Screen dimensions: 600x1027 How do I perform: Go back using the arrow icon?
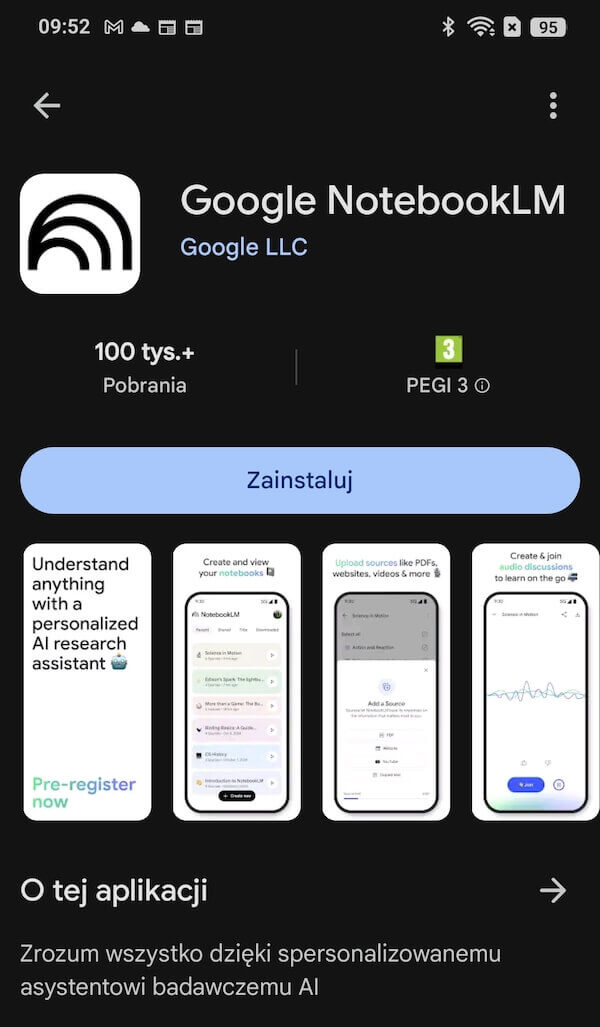[x=47, y=106]
